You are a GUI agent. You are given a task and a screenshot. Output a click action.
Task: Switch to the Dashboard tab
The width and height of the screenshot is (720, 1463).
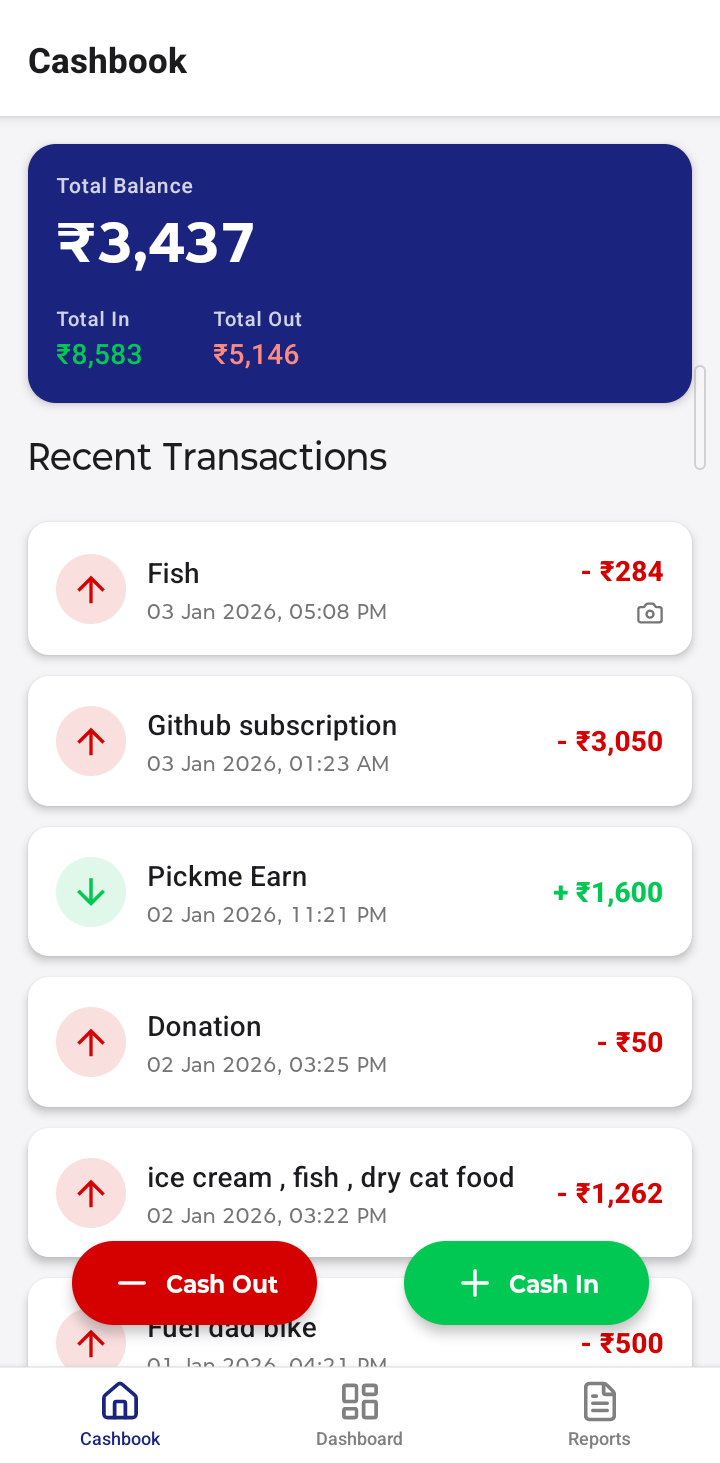tap(359, 1413)
